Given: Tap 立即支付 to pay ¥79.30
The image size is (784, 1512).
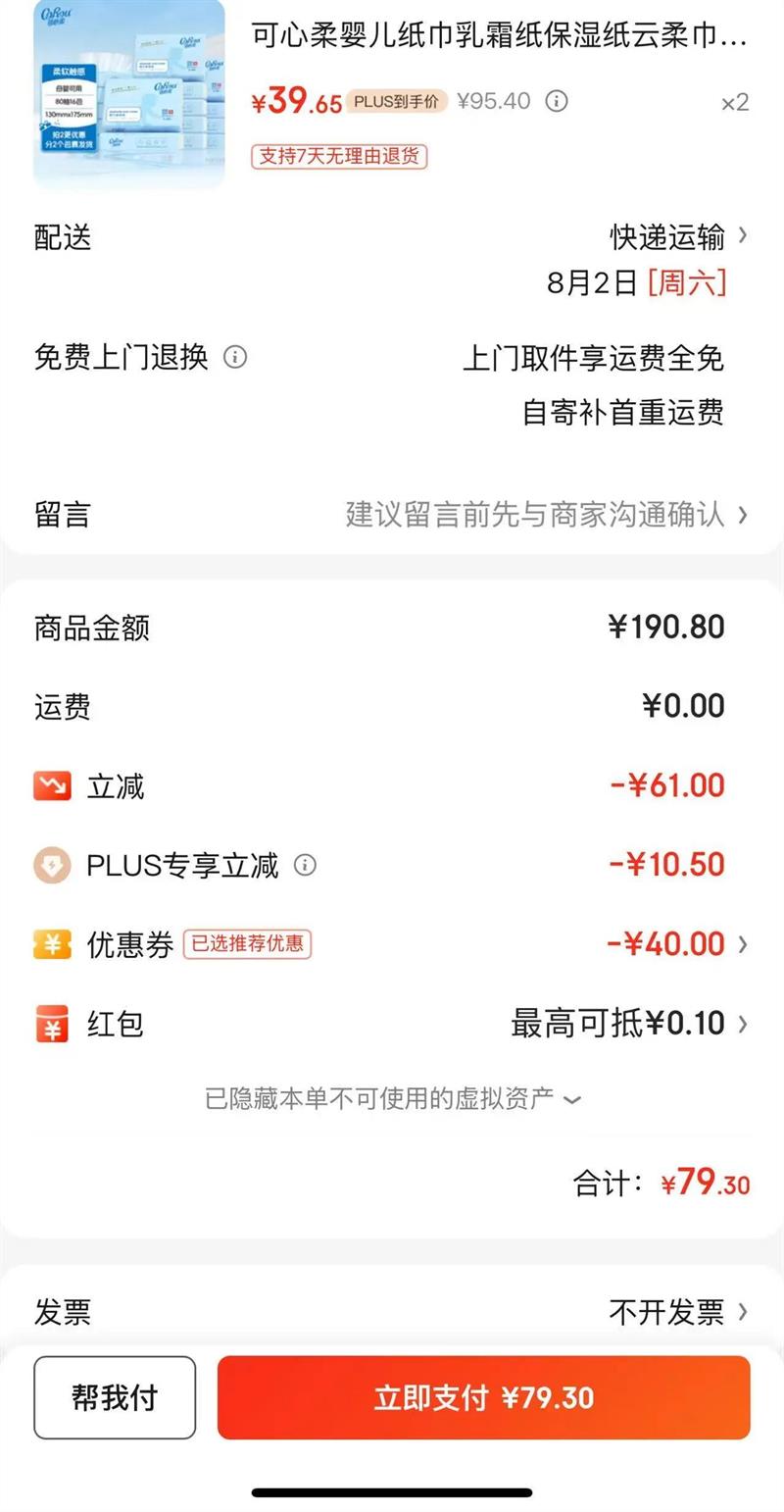Looking at the screenshot, I should [483, 1397].
